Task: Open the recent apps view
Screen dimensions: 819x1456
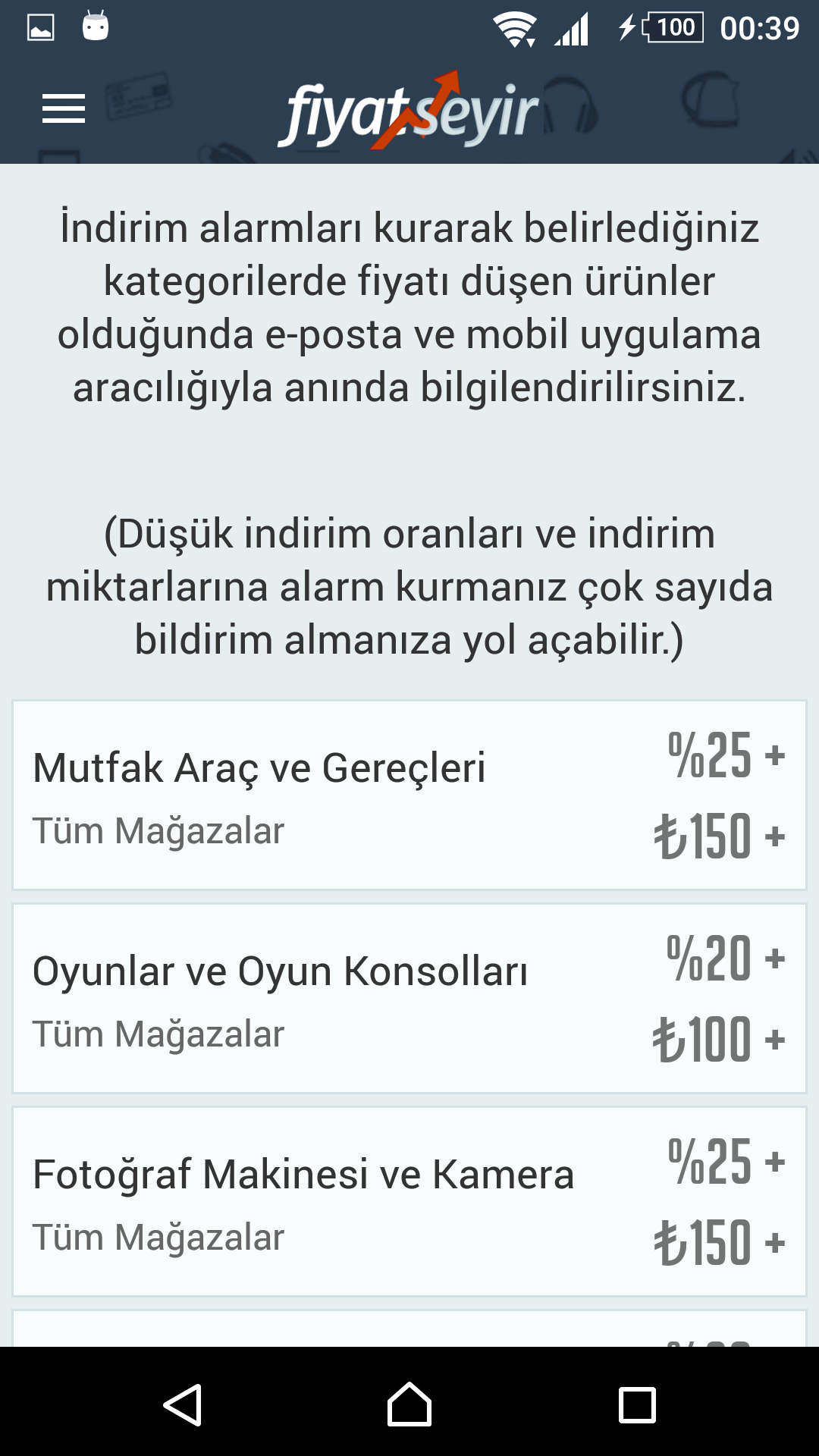Action: click(x=637, y=1404)
